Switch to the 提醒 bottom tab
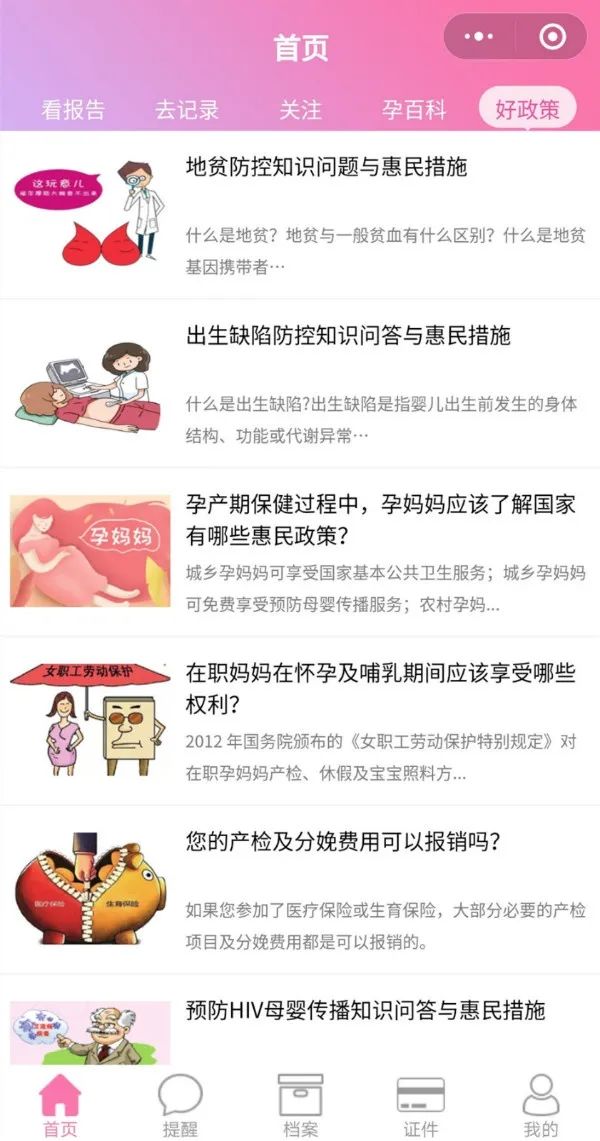 coord(180,1106)
